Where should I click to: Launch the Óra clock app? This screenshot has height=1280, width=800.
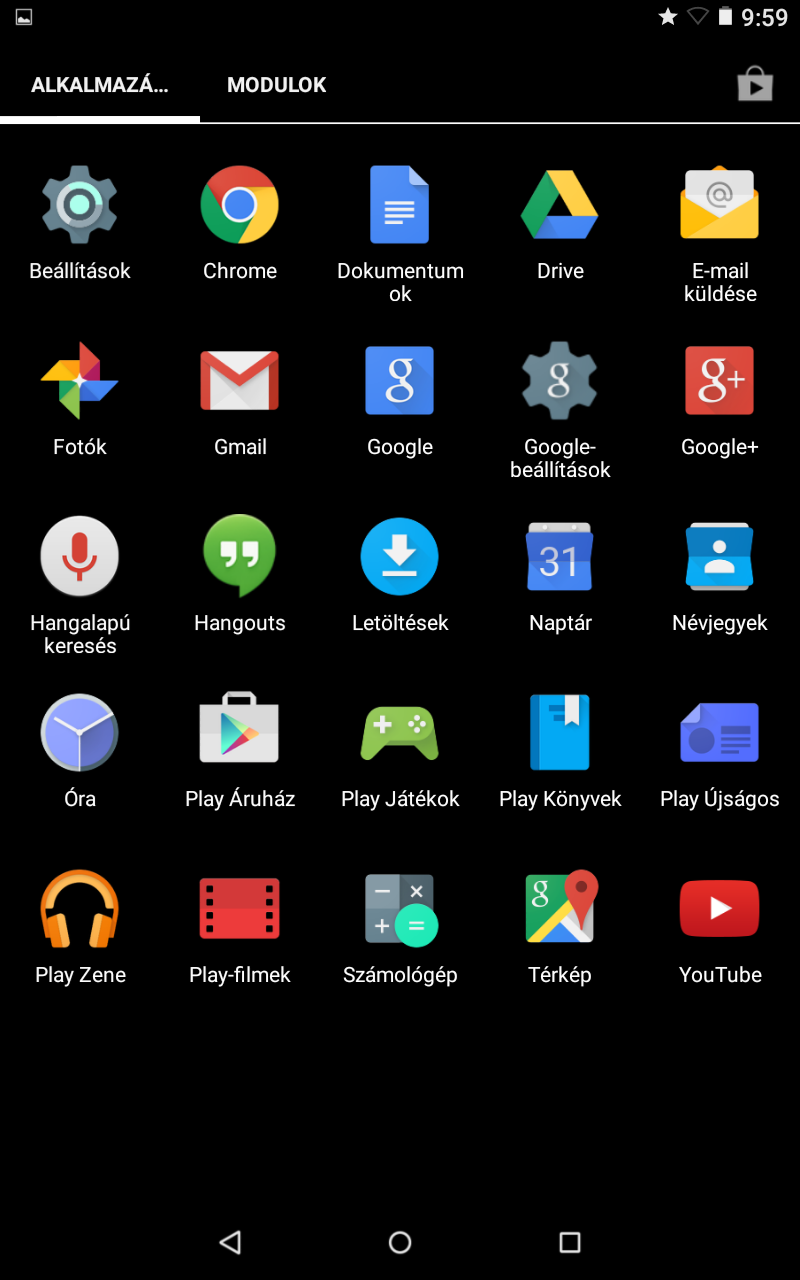tap(80, 733)
